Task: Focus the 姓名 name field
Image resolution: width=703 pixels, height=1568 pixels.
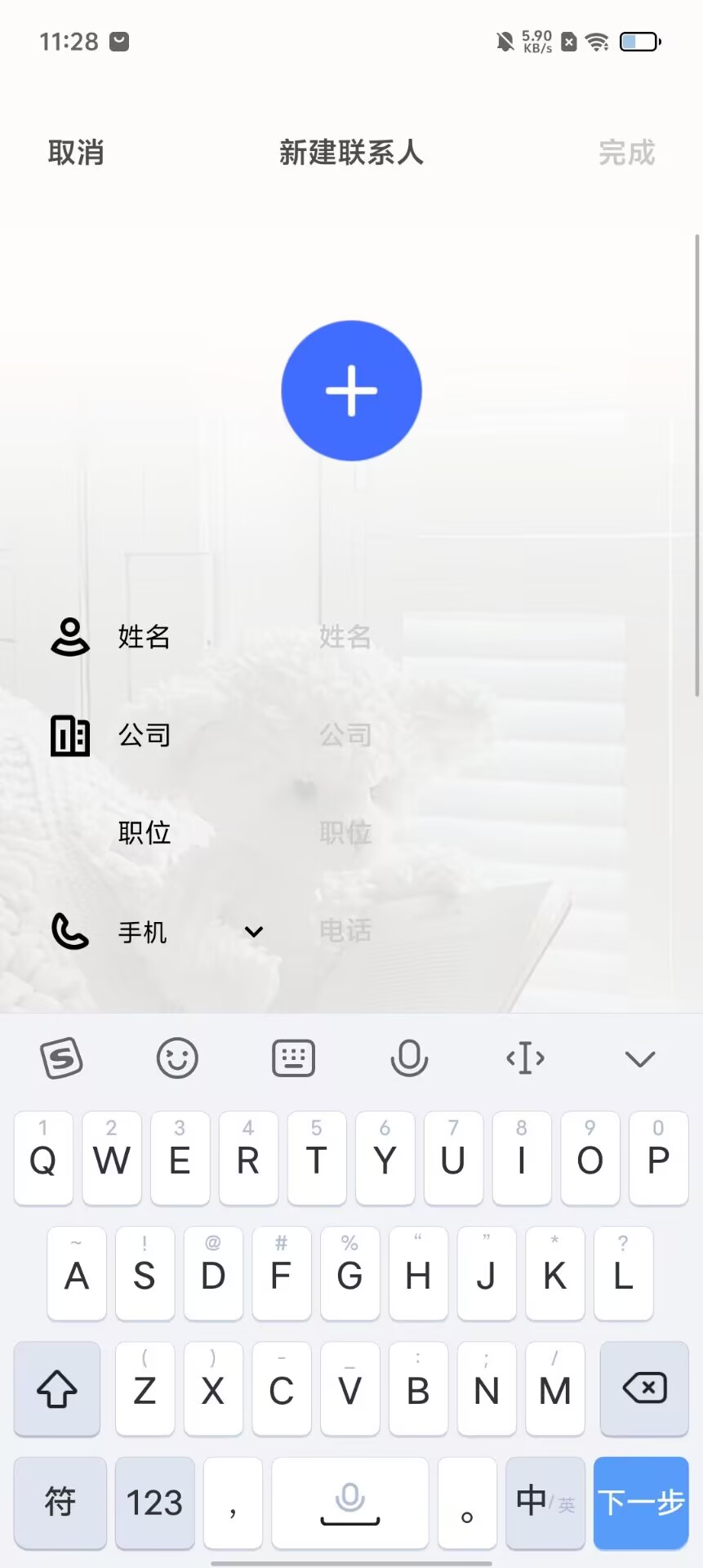Action: point(474,636)
